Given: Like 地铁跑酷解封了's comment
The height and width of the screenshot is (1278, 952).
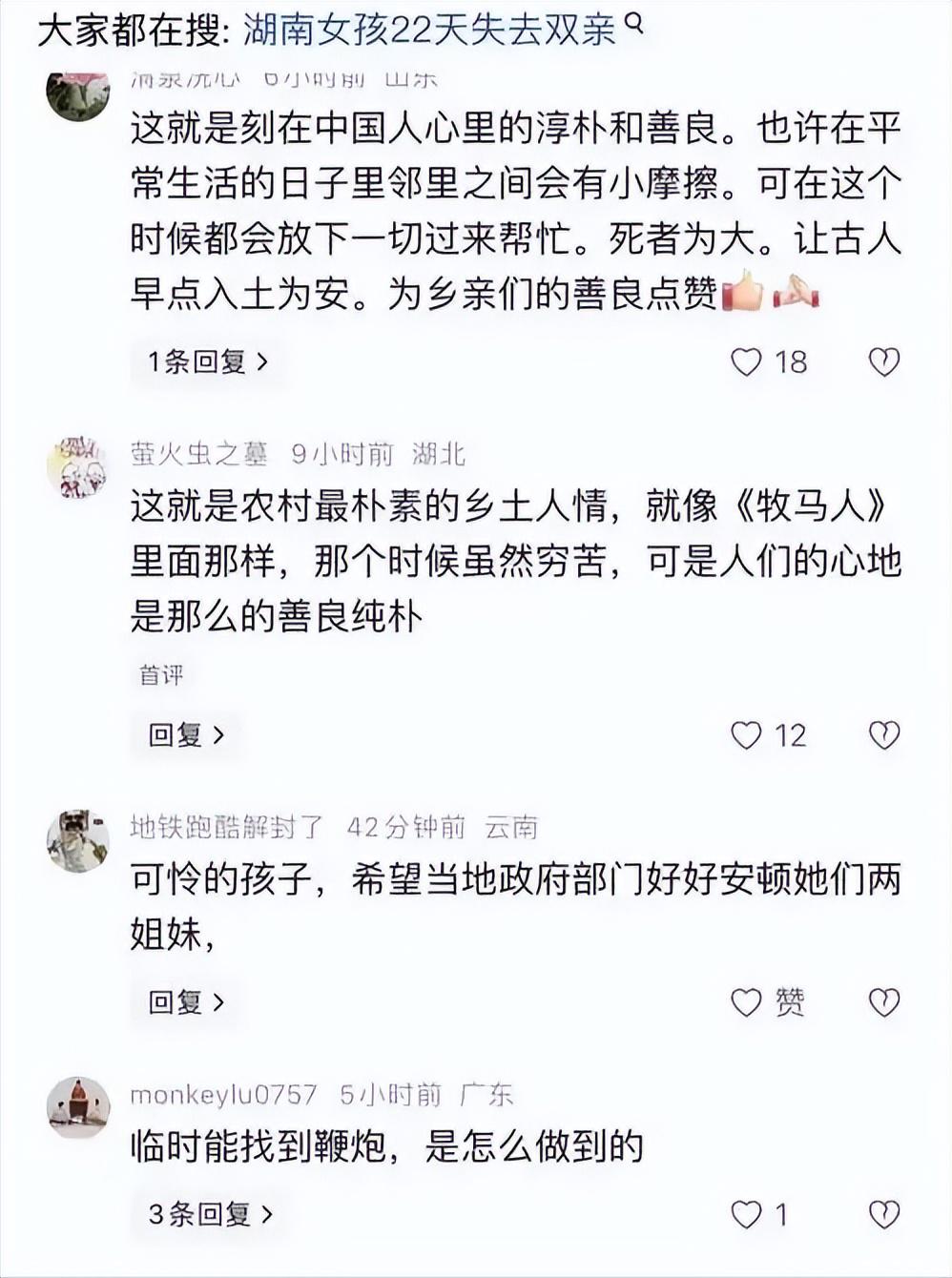Looking at the screenshot, I should 746,1001.
